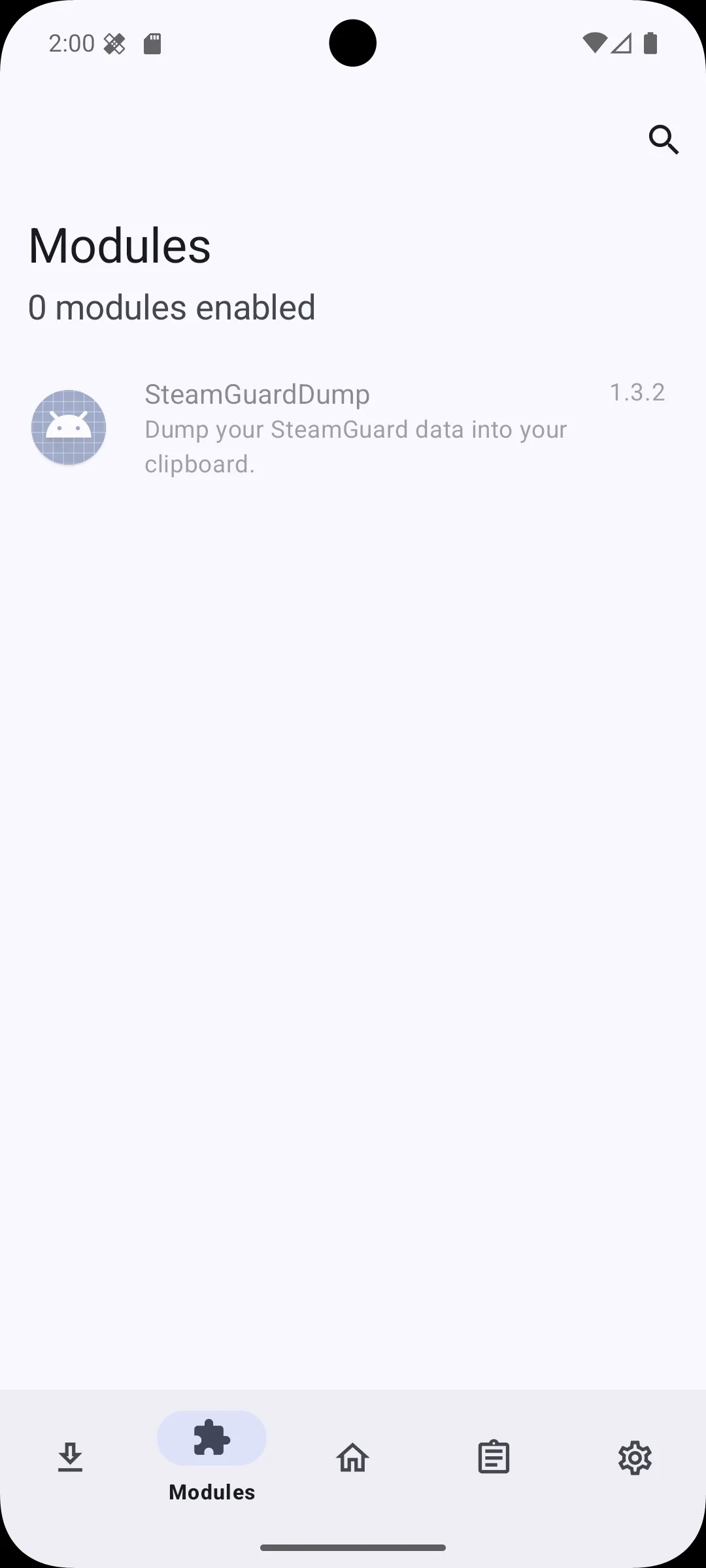Image resolution: width=706 pixels, height=1568 pixels.
Task: Go to the home tab
Action: pos(353,1458)
